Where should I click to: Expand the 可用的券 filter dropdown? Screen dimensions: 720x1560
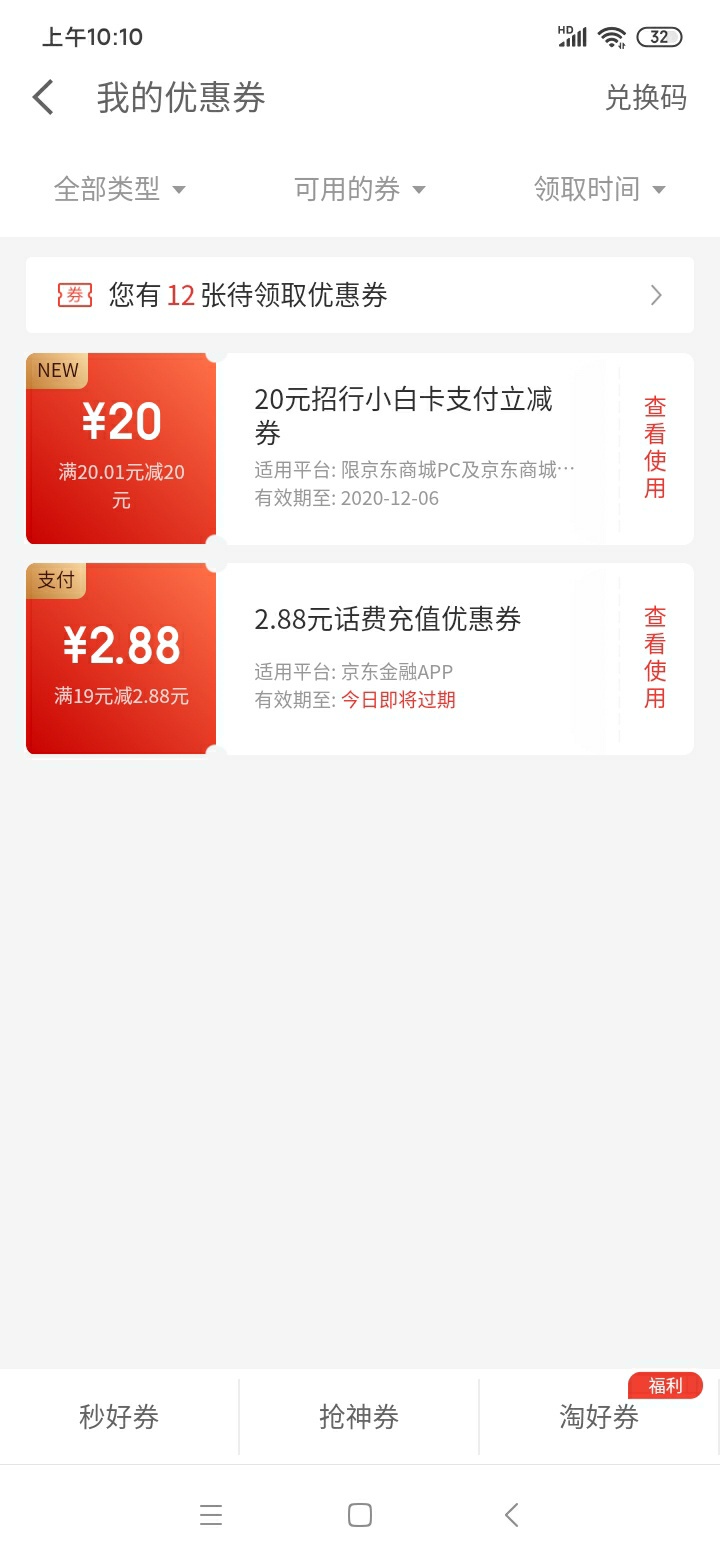click(360, 189)
